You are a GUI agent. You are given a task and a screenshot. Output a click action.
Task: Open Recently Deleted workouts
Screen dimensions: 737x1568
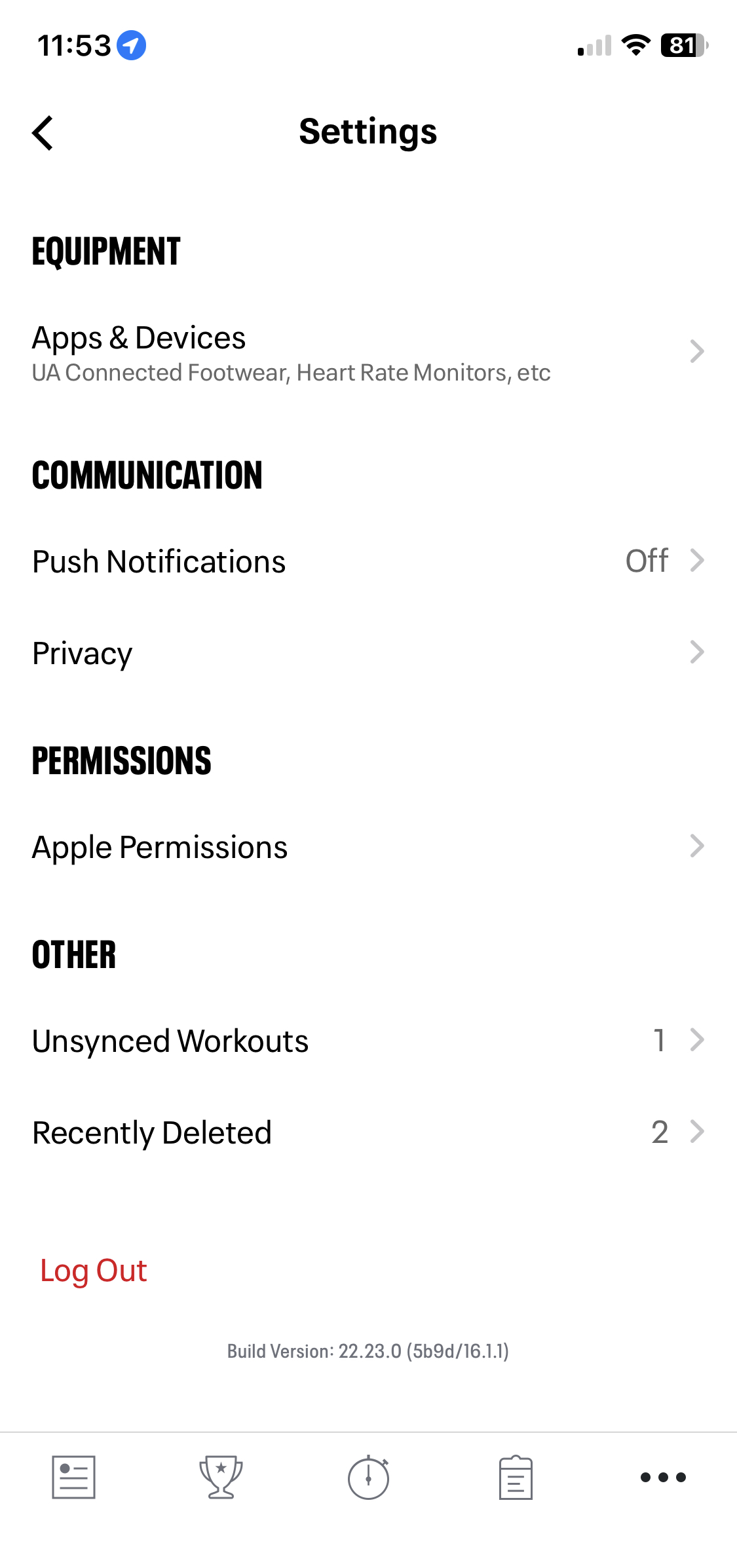click(368, 1131)
